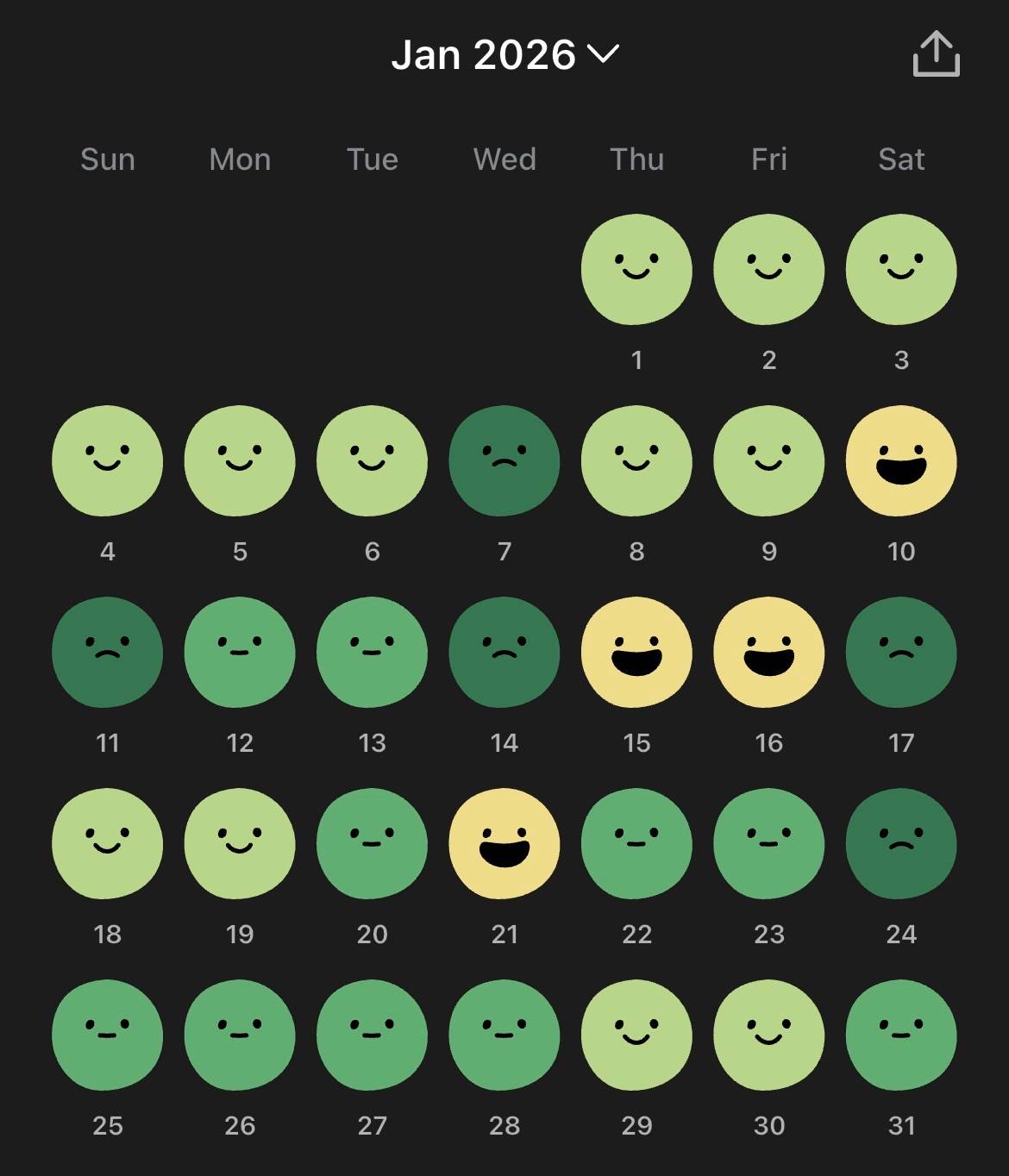This screenshot has width=1009, height=1176.
Task: View January 24's sad mood entry
Action: coord(901,844)
